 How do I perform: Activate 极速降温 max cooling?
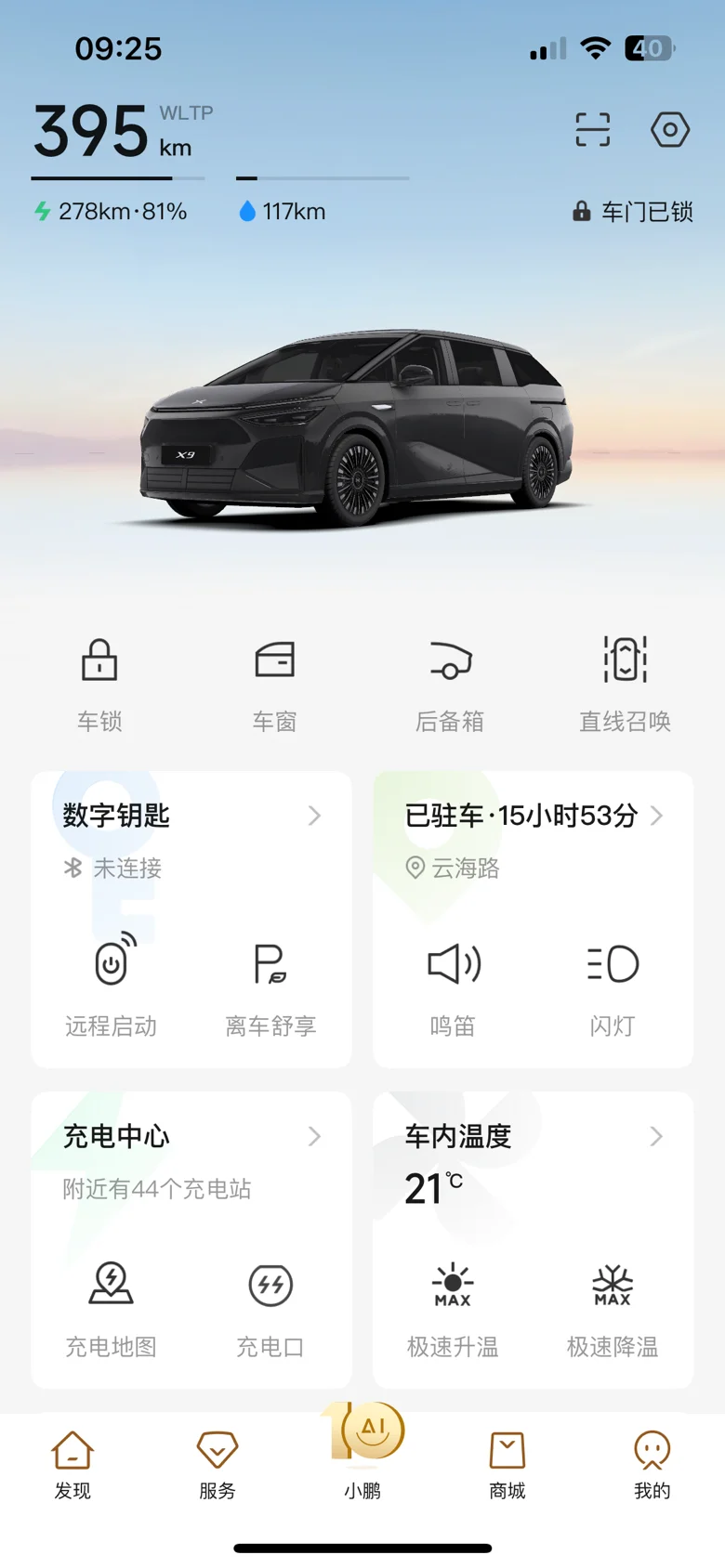[613, 1305]
